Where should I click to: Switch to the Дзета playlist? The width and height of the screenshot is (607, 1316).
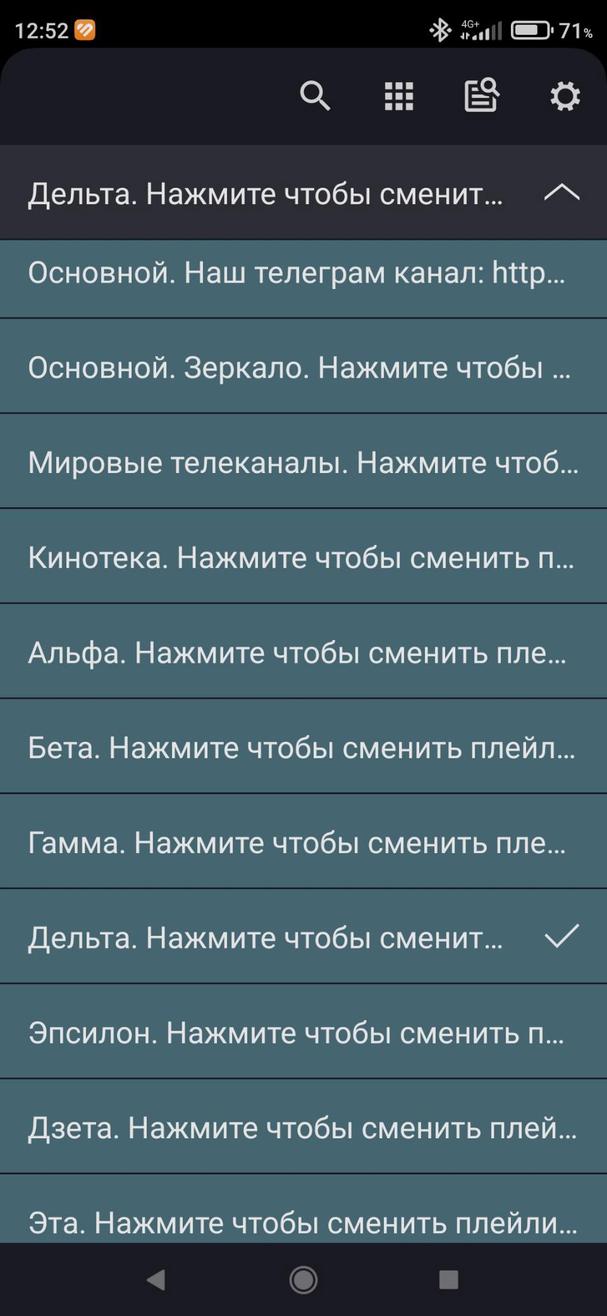(x=303, y=1126)
